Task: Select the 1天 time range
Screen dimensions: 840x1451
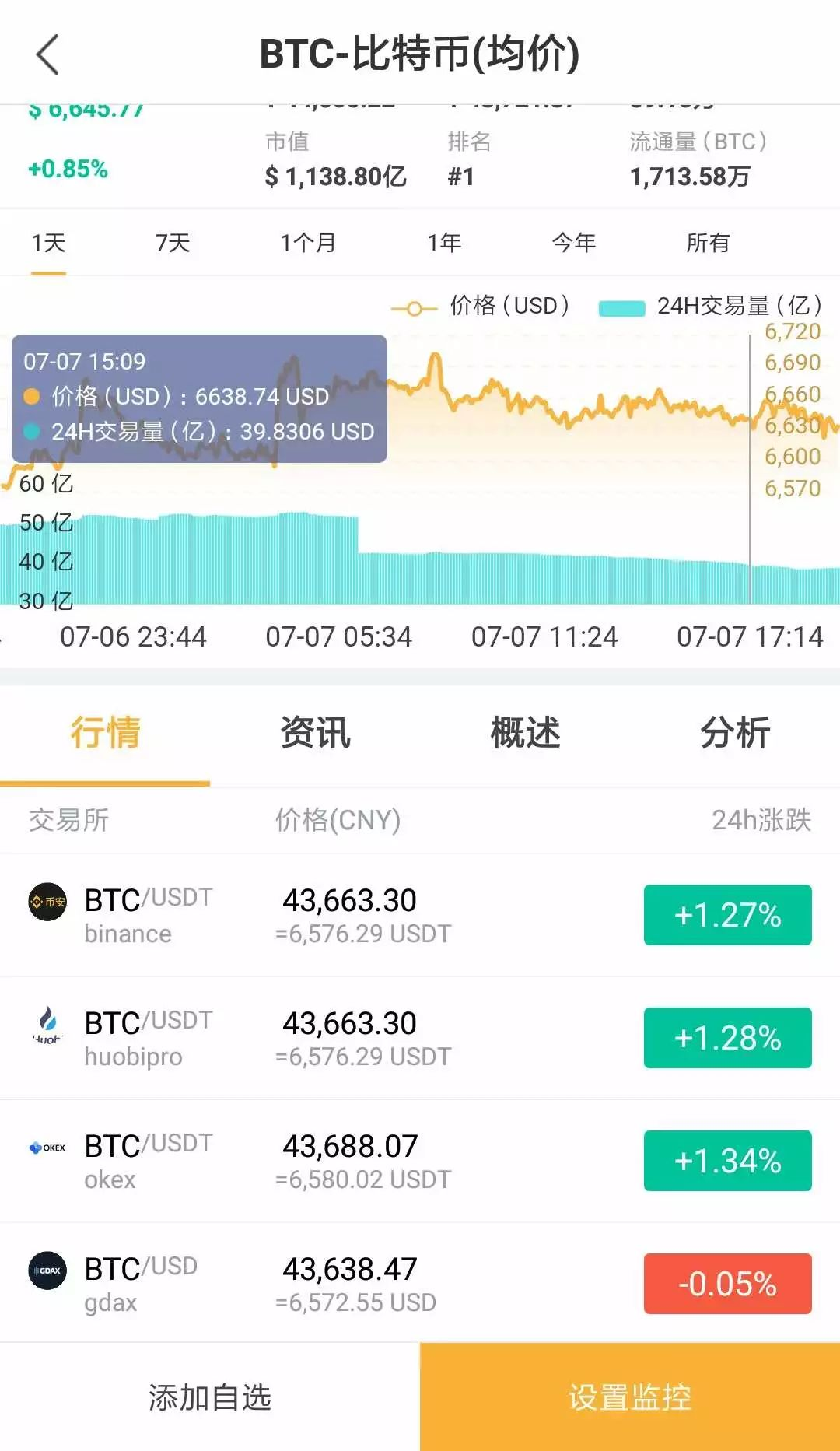Action: pyautogui.click(x=48, y=243)
